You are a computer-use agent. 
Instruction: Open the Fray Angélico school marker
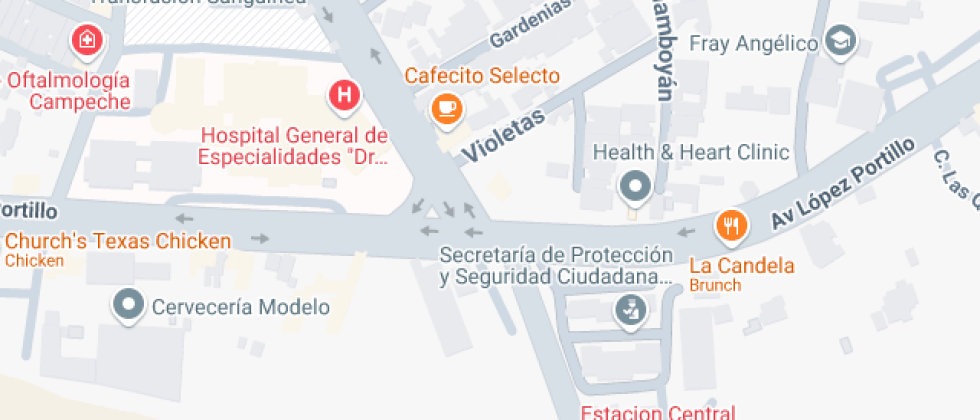pos(841,42)
